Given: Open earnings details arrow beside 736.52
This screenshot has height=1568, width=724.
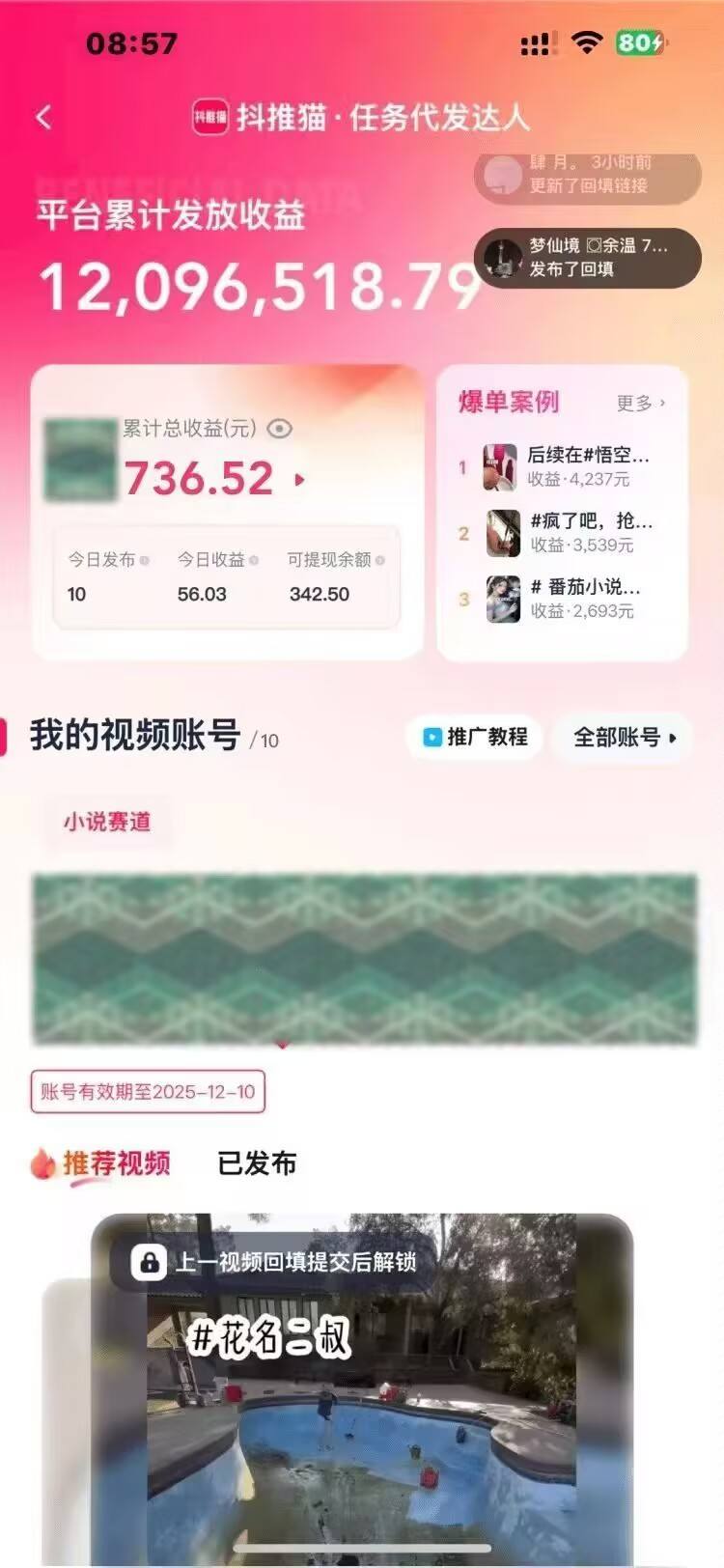Looking at the screenshot, I should click(300, 479).
